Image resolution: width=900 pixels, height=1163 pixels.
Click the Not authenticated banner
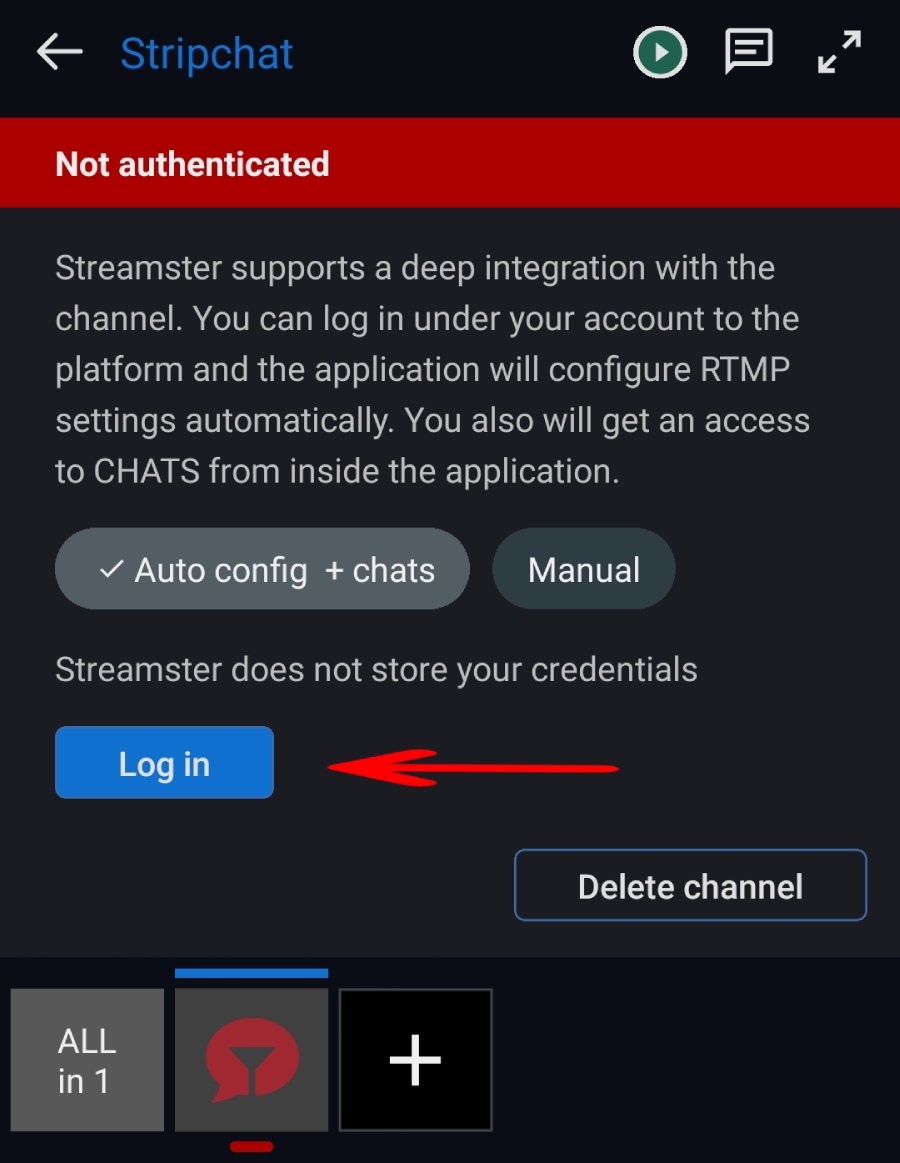192,163
